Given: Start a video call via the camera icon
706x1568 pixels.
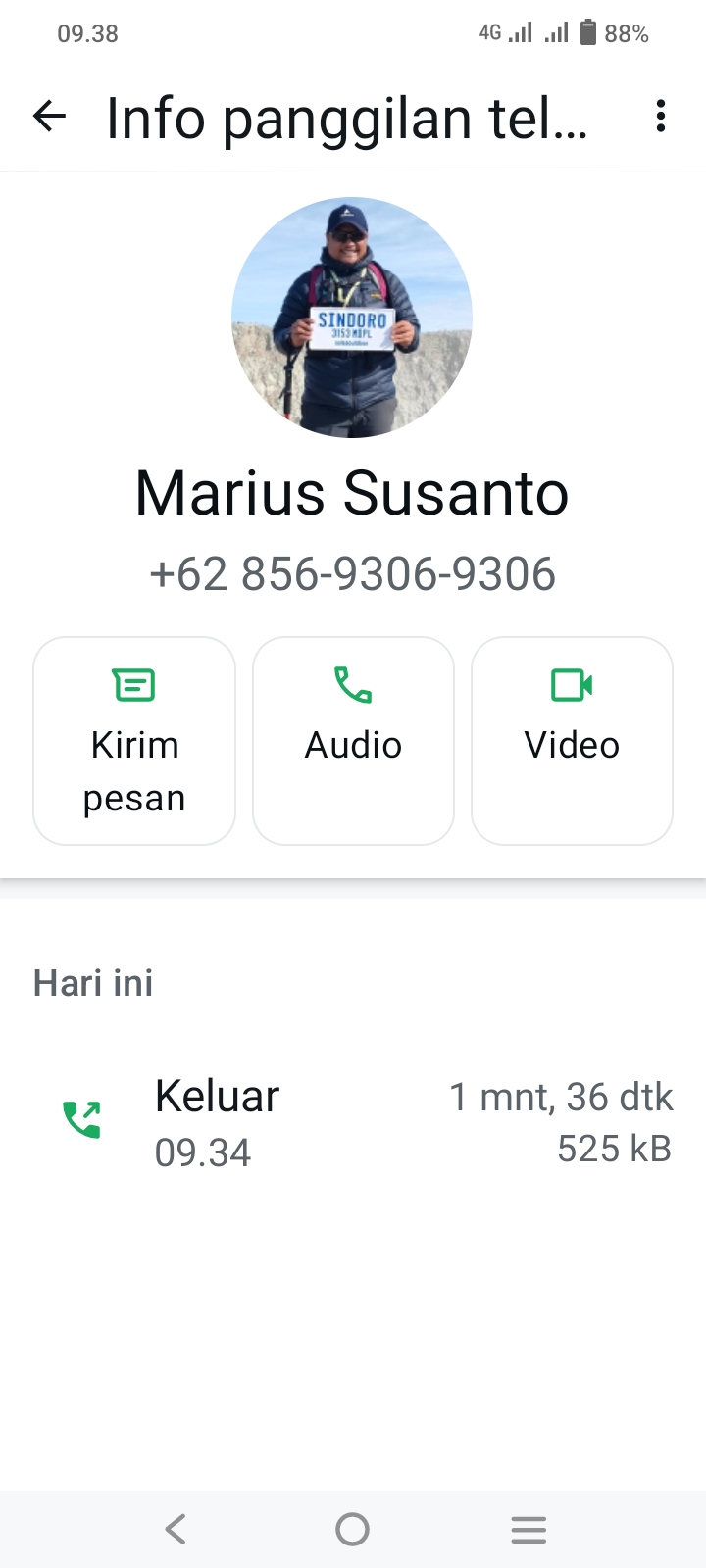Looking at the screenshot, I should coord(572,686).
